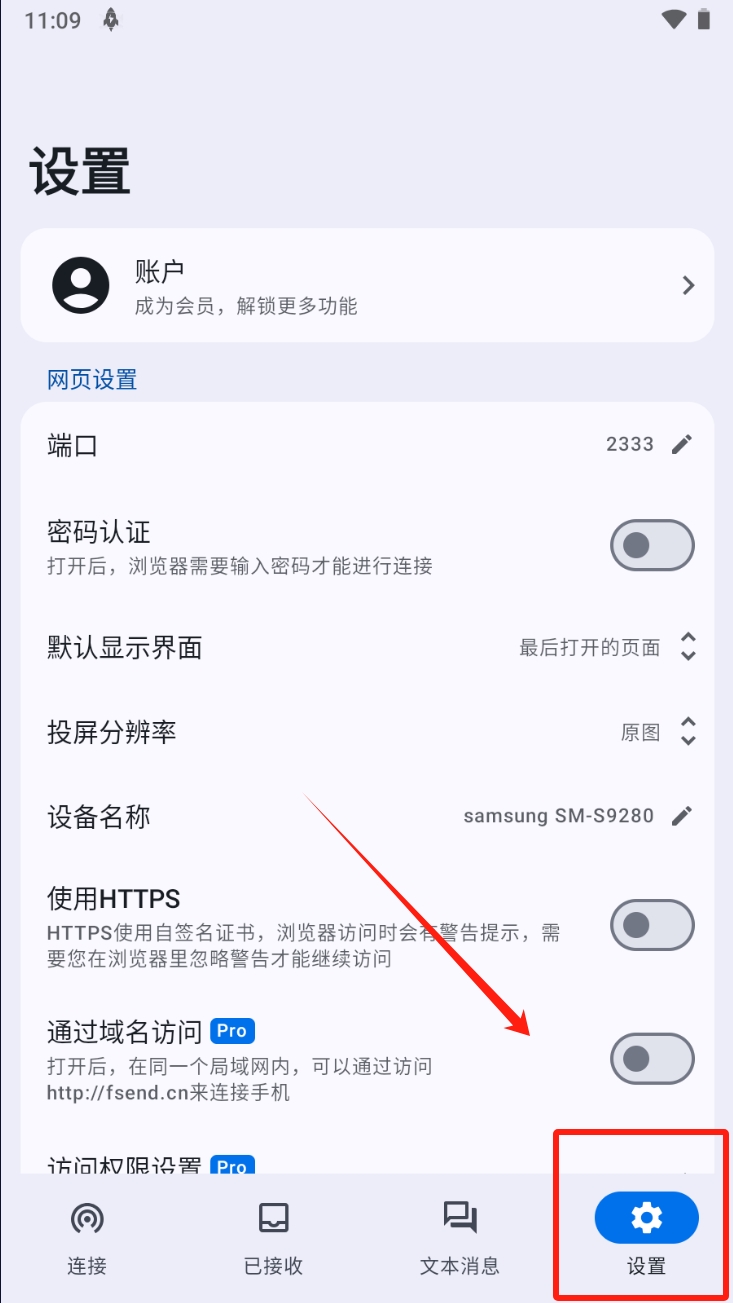Open the 账户 membership row
733x1303 pixels.
click(367, 286)
